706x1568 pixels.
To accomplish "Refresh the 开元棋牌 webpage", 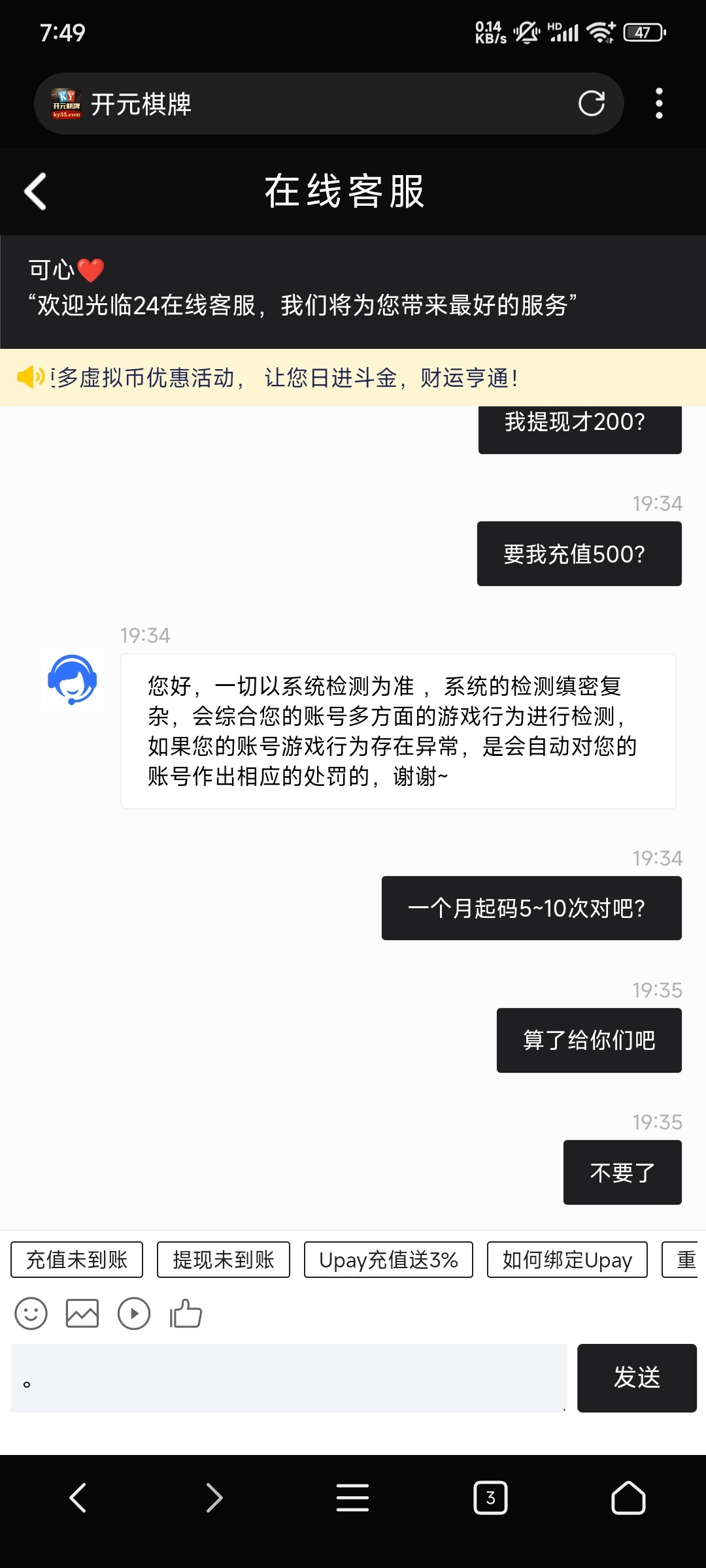I will click(590, 103).
